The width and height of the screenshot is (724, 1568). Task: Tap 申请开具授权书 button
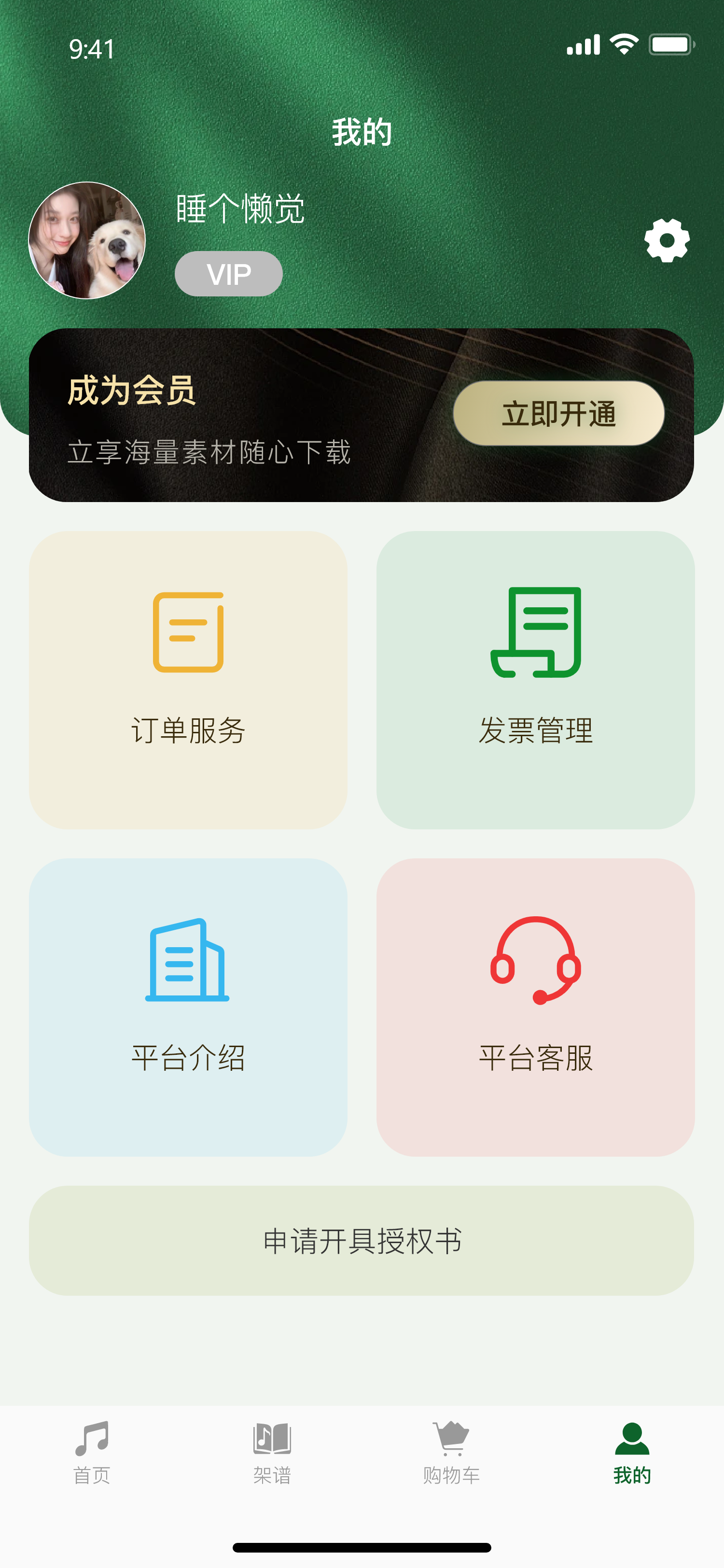click(x=362, y=1241)
